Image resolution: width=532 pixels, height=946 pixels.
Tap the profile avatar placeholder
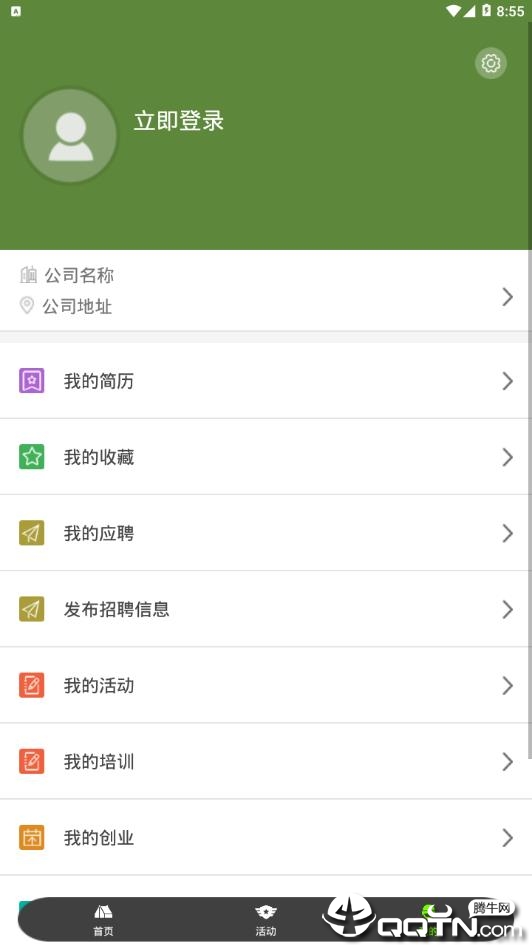coord(70,136)
